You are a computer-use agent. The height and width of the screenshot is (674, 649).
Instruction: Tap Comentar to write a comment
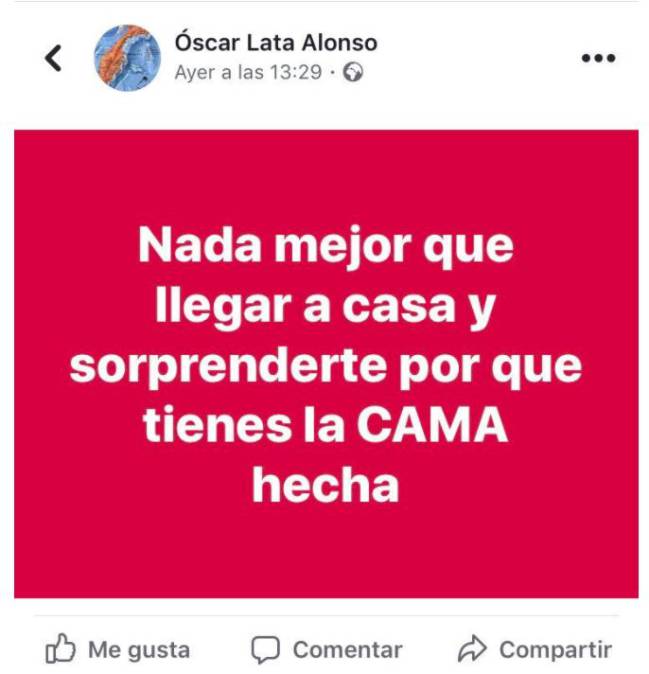pyautogui.click(x=326, y=650)
